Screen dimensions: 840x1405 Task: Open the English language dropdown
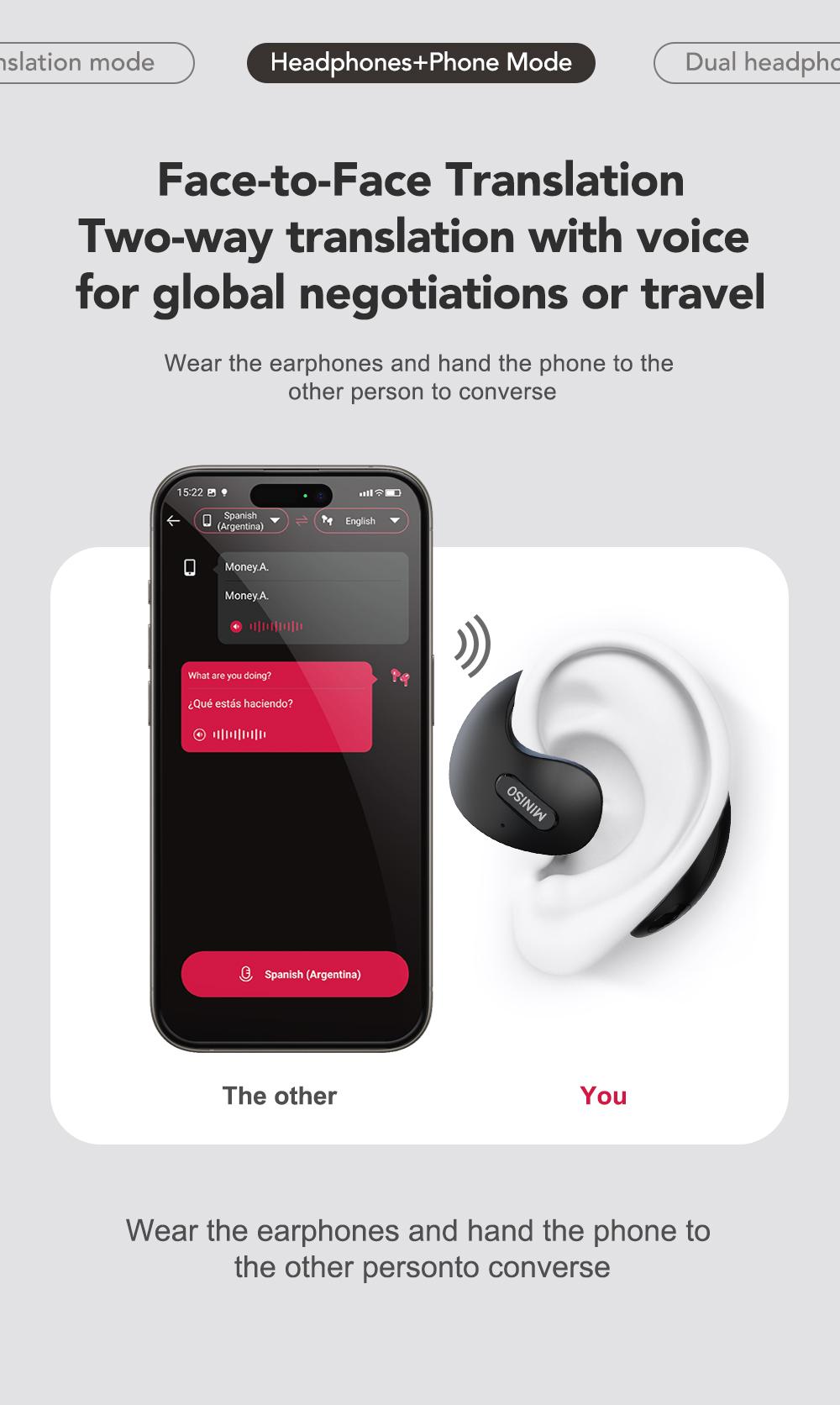[395, 521]
